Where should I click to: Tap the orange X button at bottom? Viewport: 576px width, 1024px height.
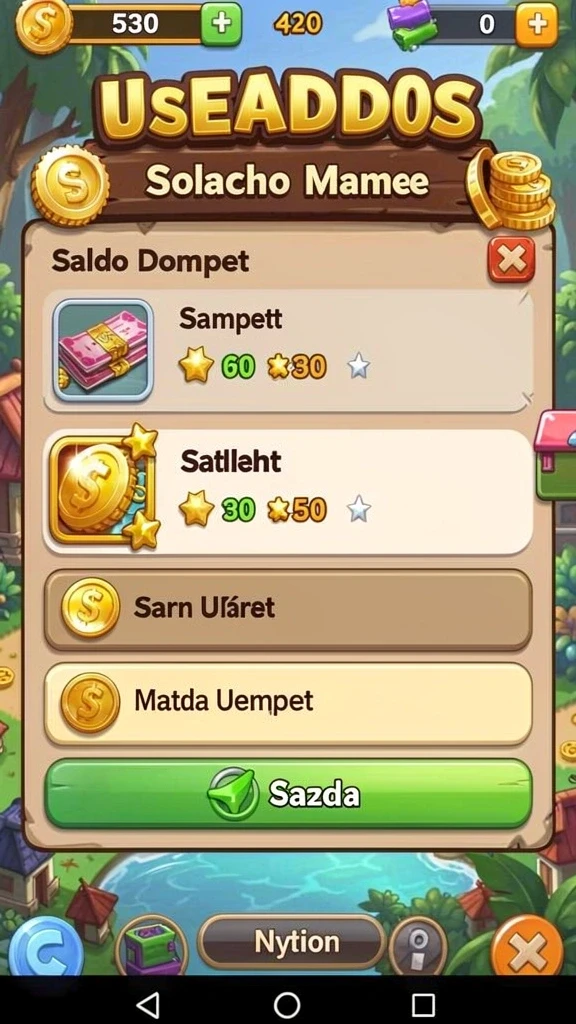[527, 946]
